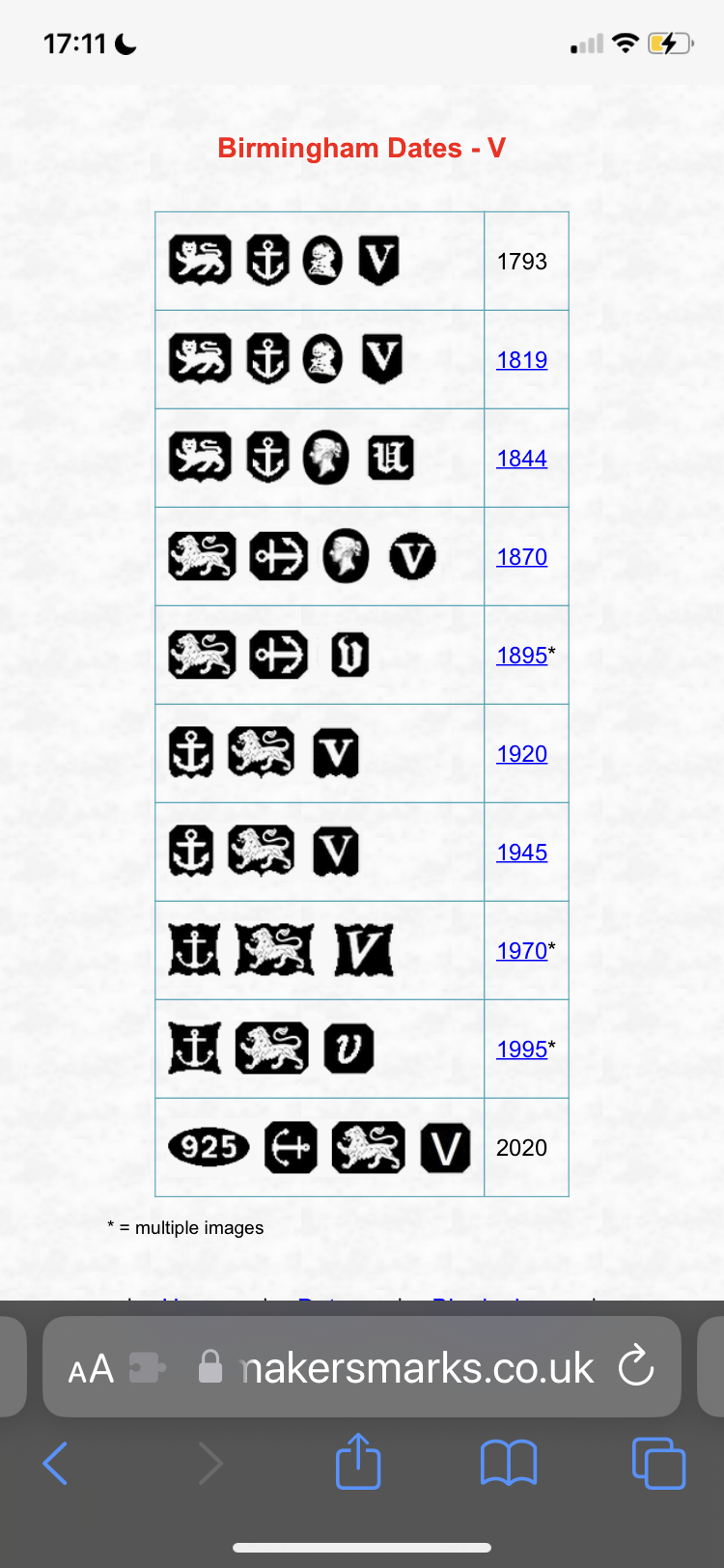
Task: Open the 1945 date link
Action: pyautogui.click(x=521, y=853)
